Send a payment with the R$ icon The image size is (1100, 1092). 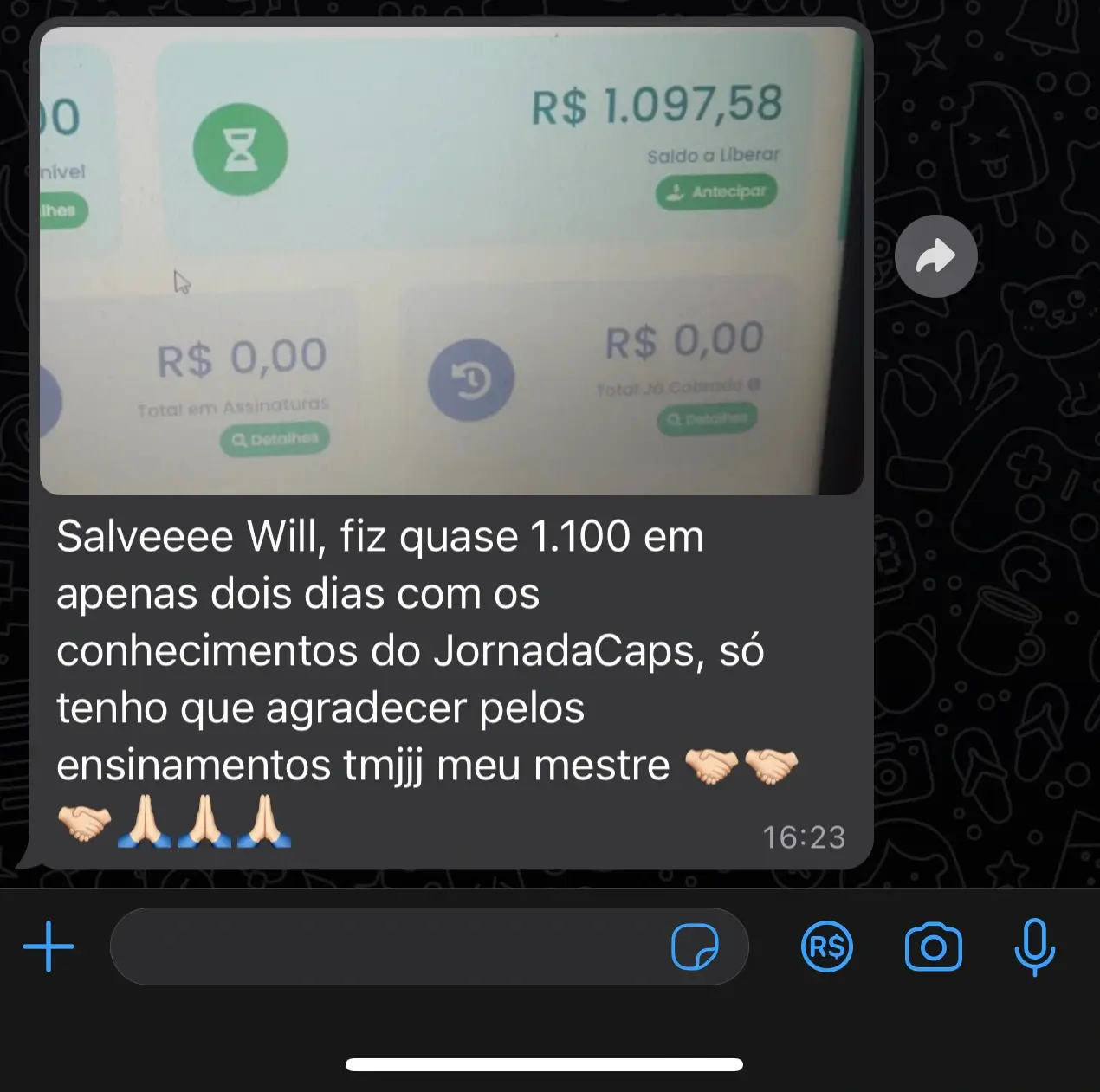click(x=826, y=947)
